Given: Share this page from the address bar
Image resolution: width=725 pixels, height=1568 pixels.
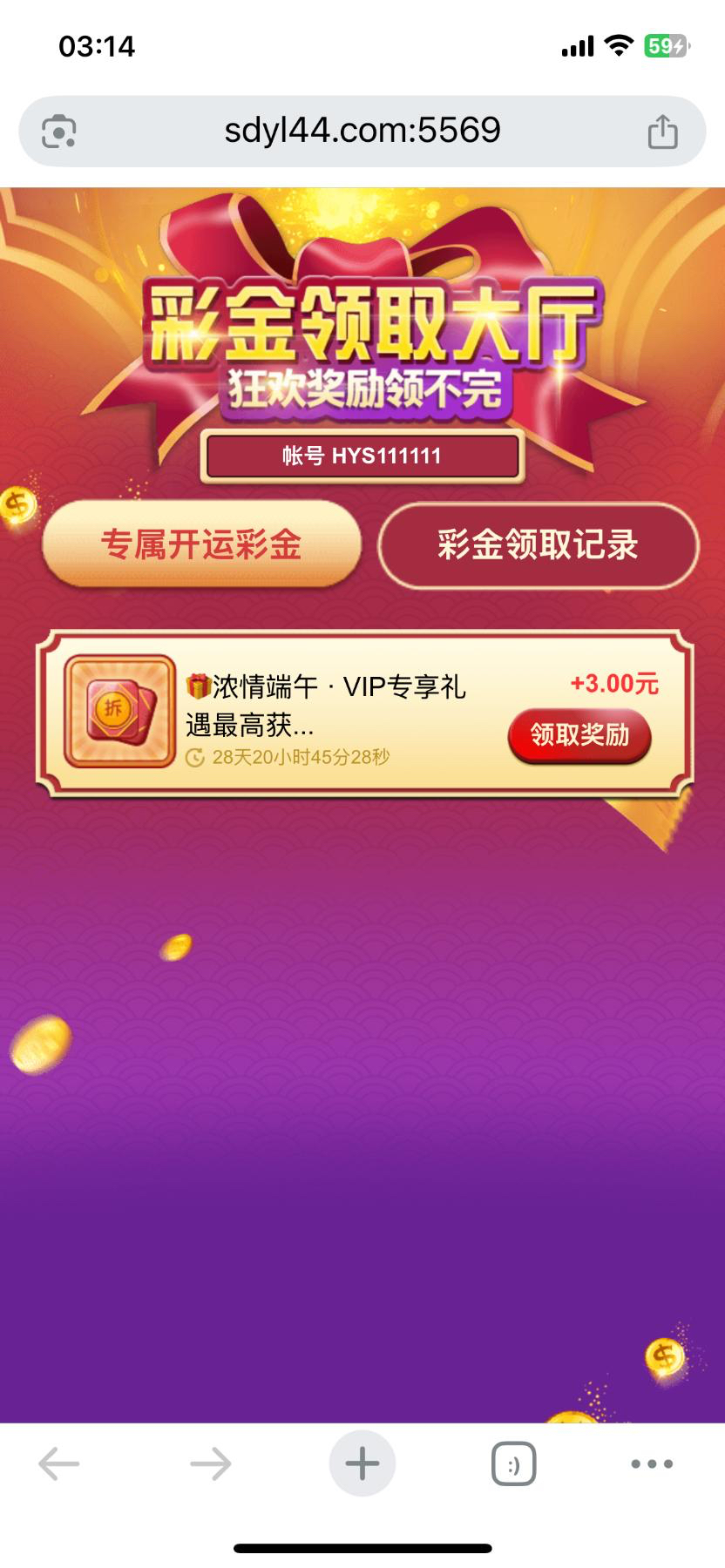Looking at the screenshot, I should [x=662, y=132].
